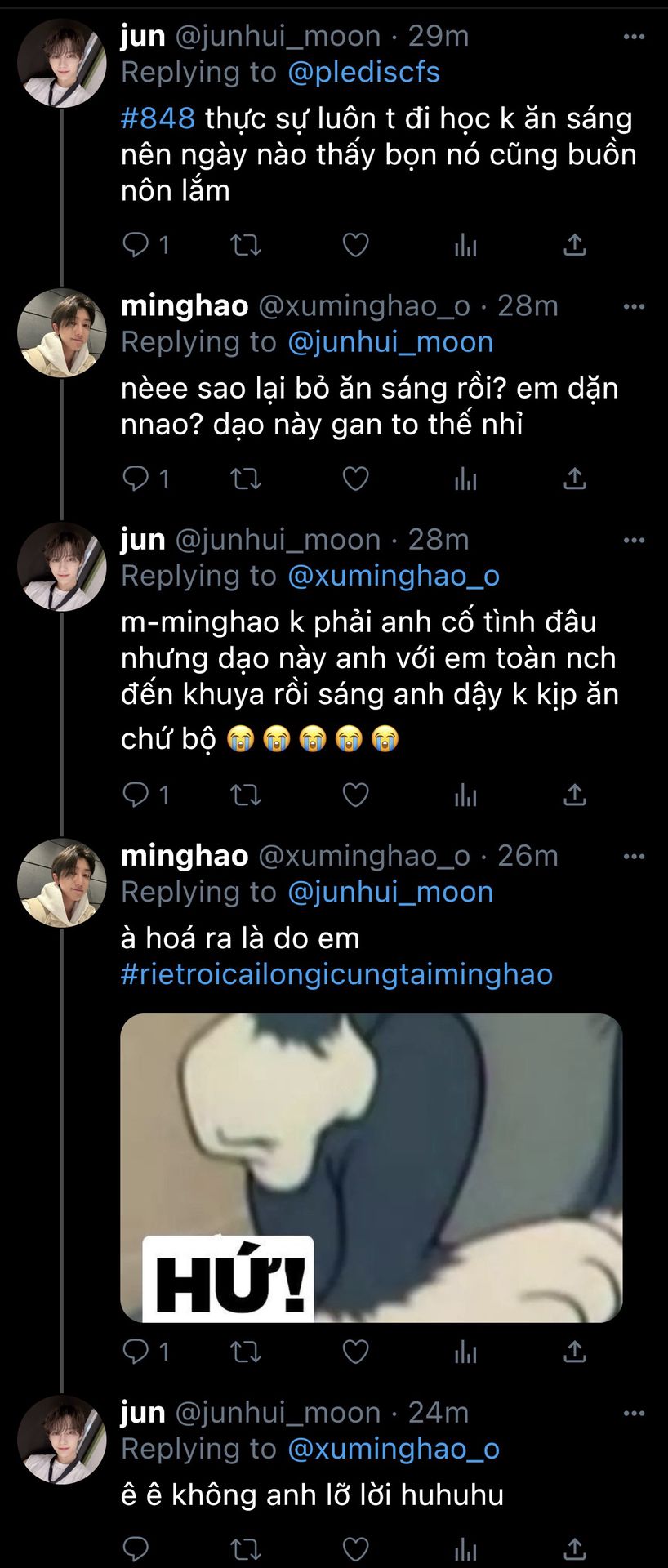Screen dimensions: 668x1568
Task: Open overflow menu on minghao's 26m tweet
Action: [634, 857]
